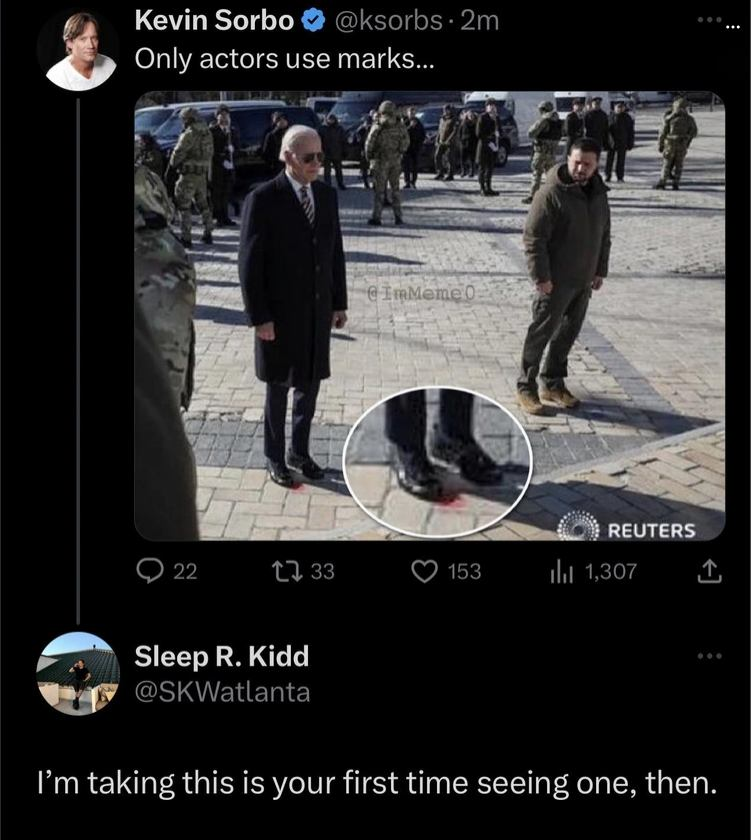
Task: Click Kevin Sorbo's profile avatar
Action: tap(75, 42)
